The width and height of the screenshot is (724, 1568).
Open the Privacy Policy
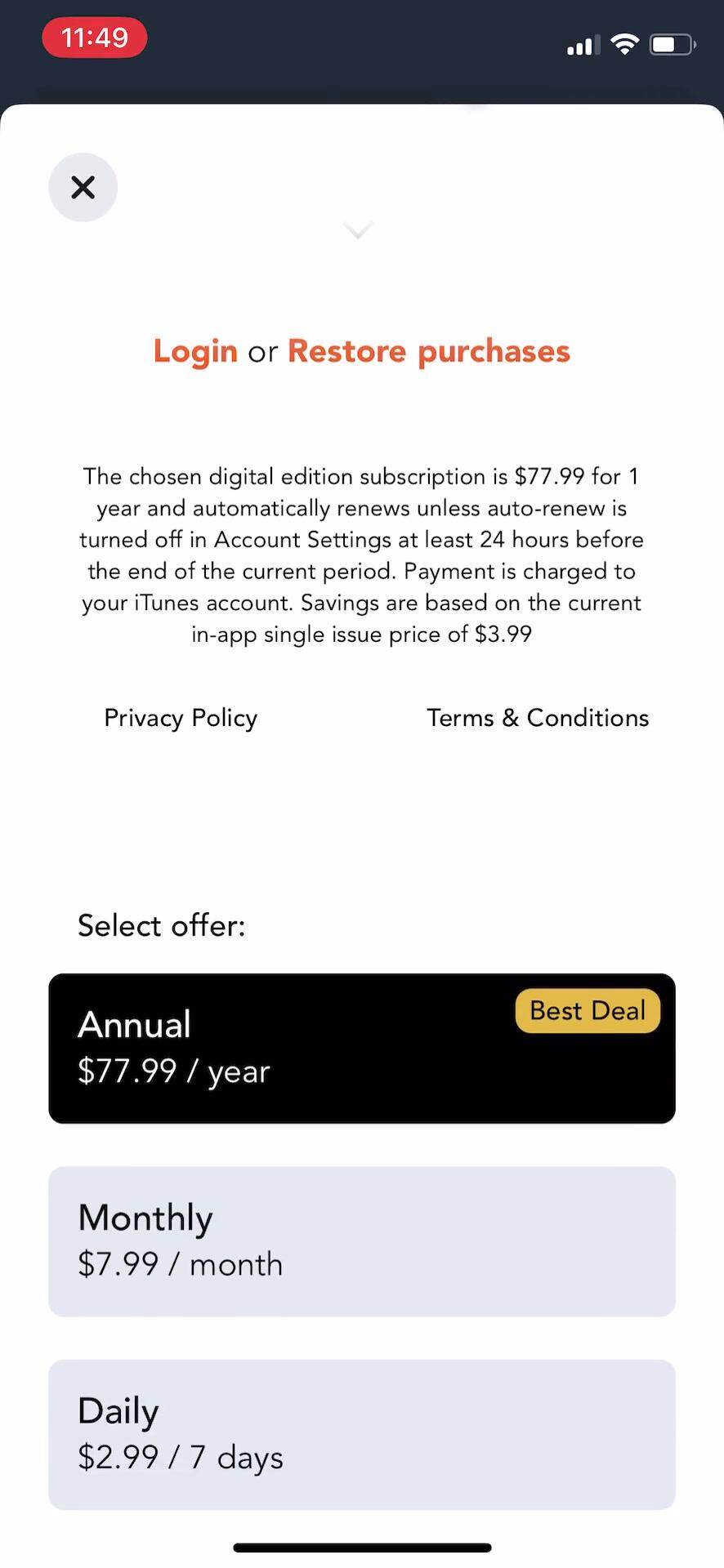coord(181,718)
